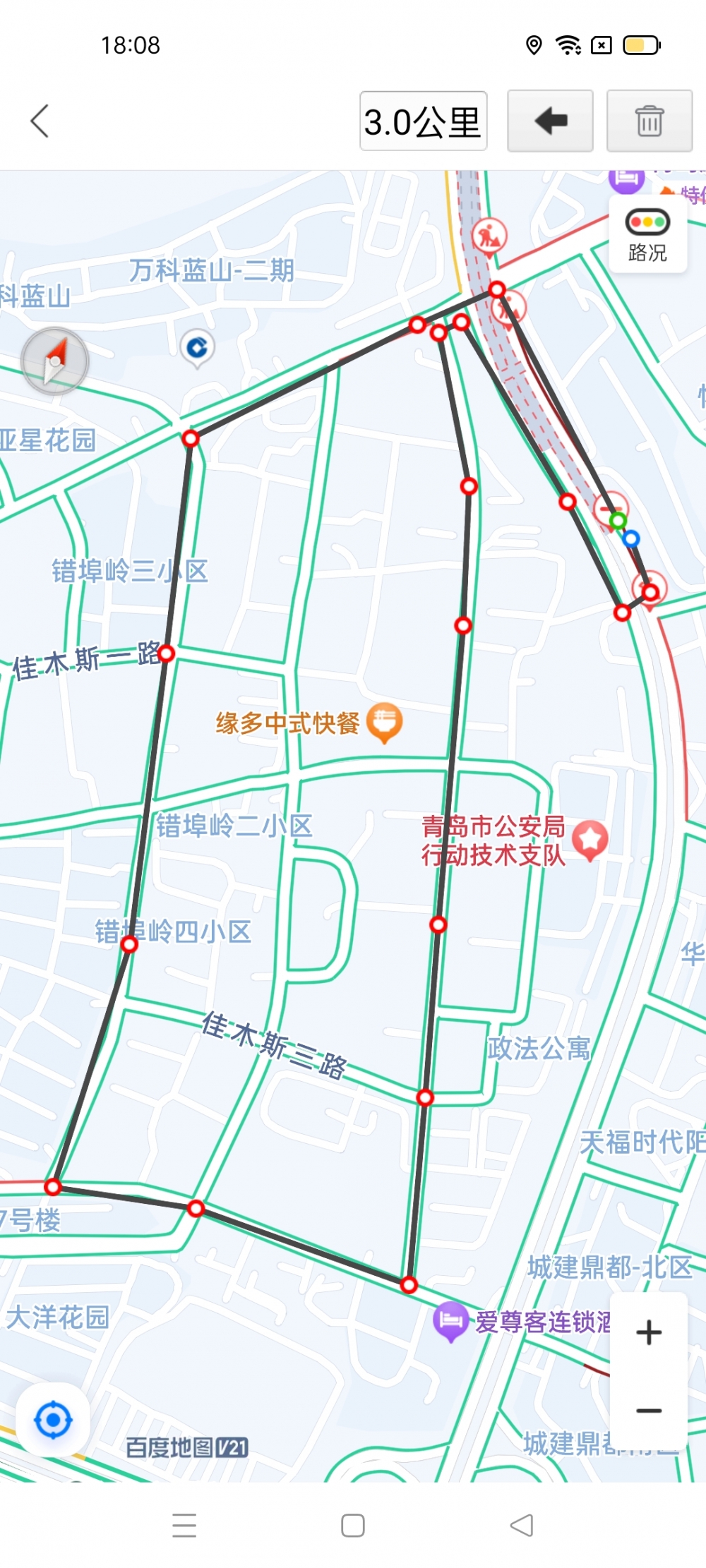
Task: Delete all measured points with the trash icon
Action: tap(649, 121)
